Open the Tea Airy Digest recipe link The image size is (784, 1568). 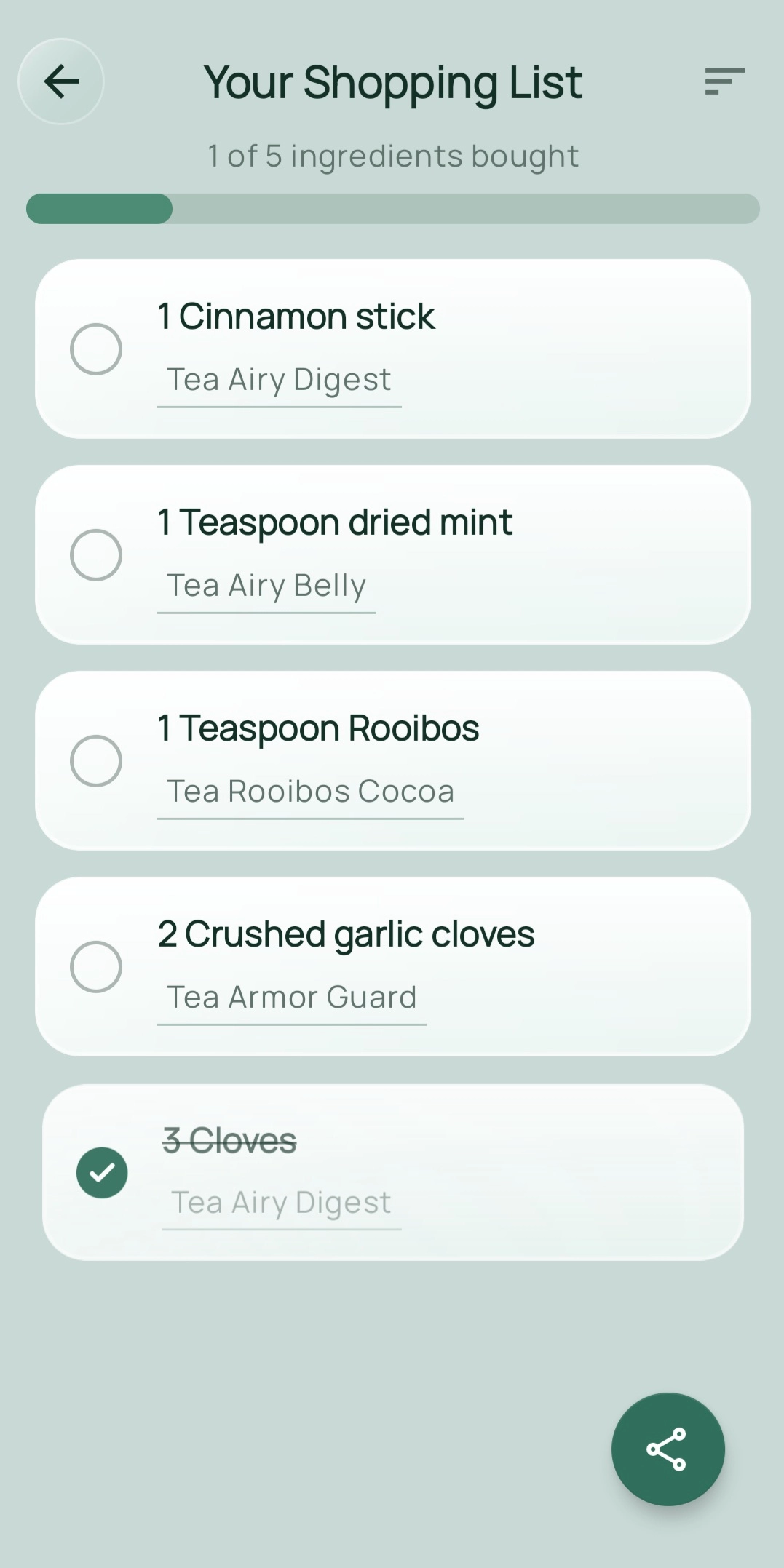278,379
